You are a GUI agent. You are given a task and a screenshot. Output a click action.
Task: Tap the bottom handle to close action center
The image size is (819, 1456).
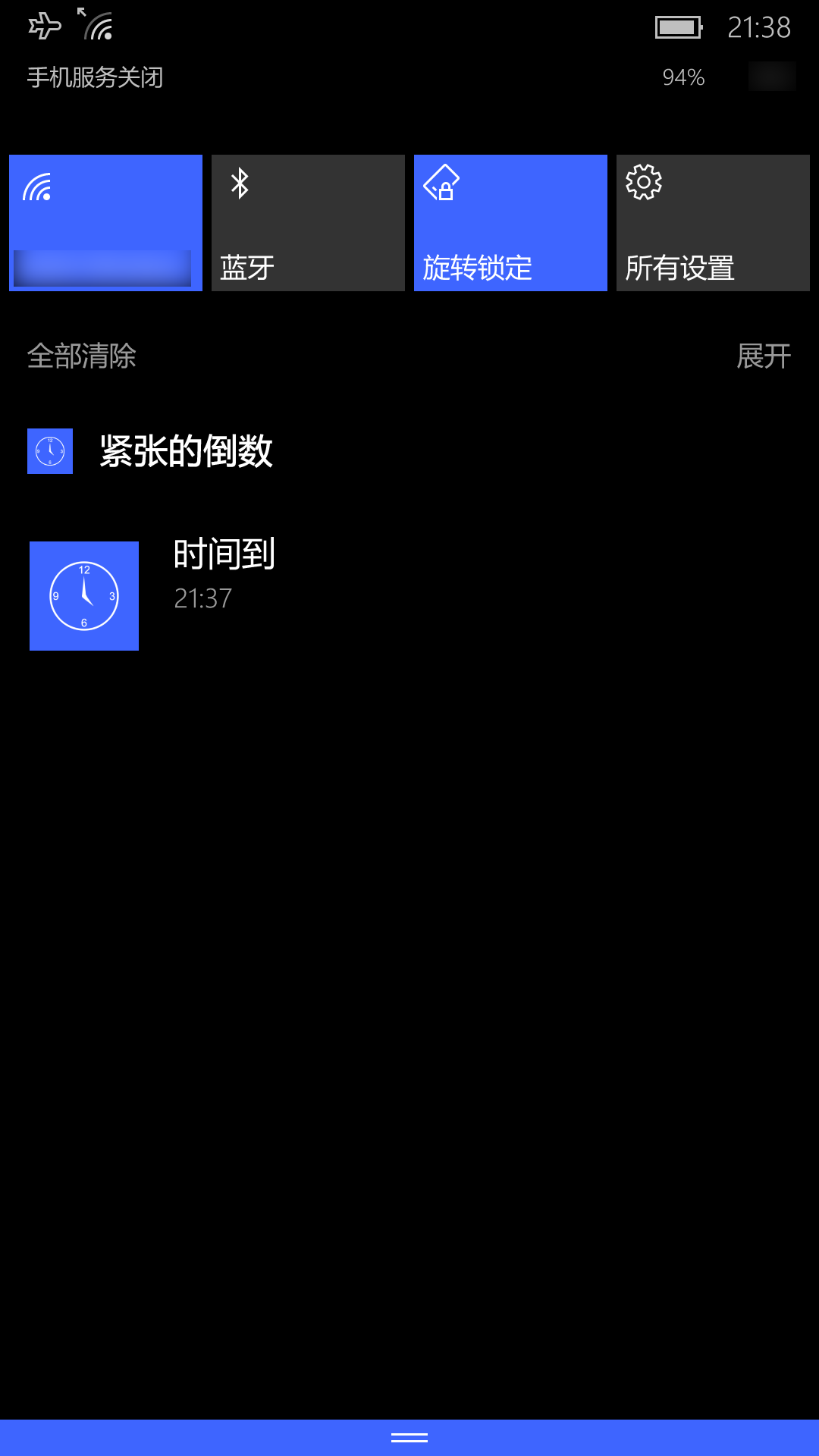coord(409,1438)
